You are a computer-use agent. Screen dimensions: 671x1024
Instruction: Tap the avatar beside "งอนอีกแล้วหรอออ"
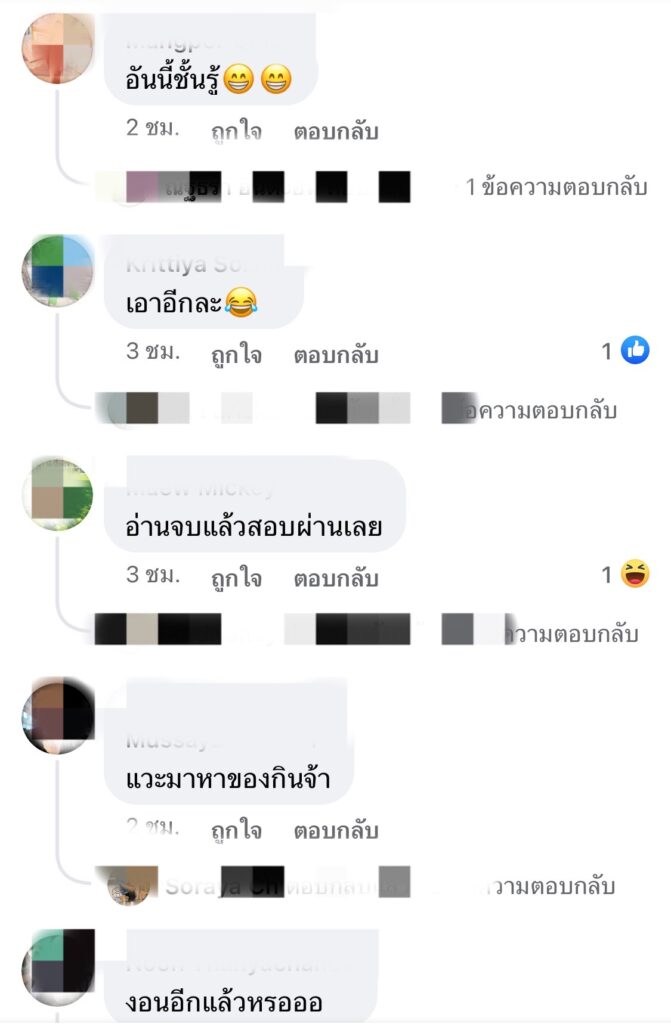tap(58, 965)
